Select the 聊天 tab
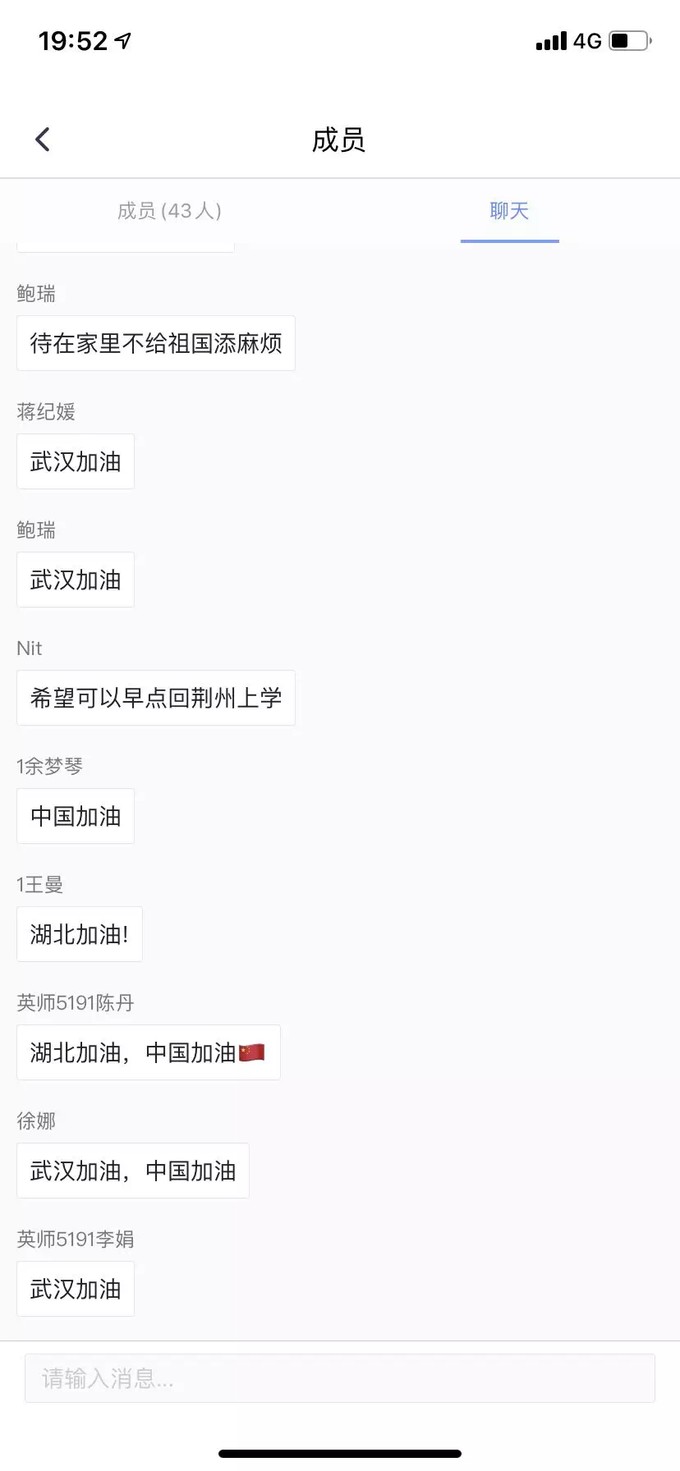The width and height of the screenshot is (680, 1471). pos(509,211)
